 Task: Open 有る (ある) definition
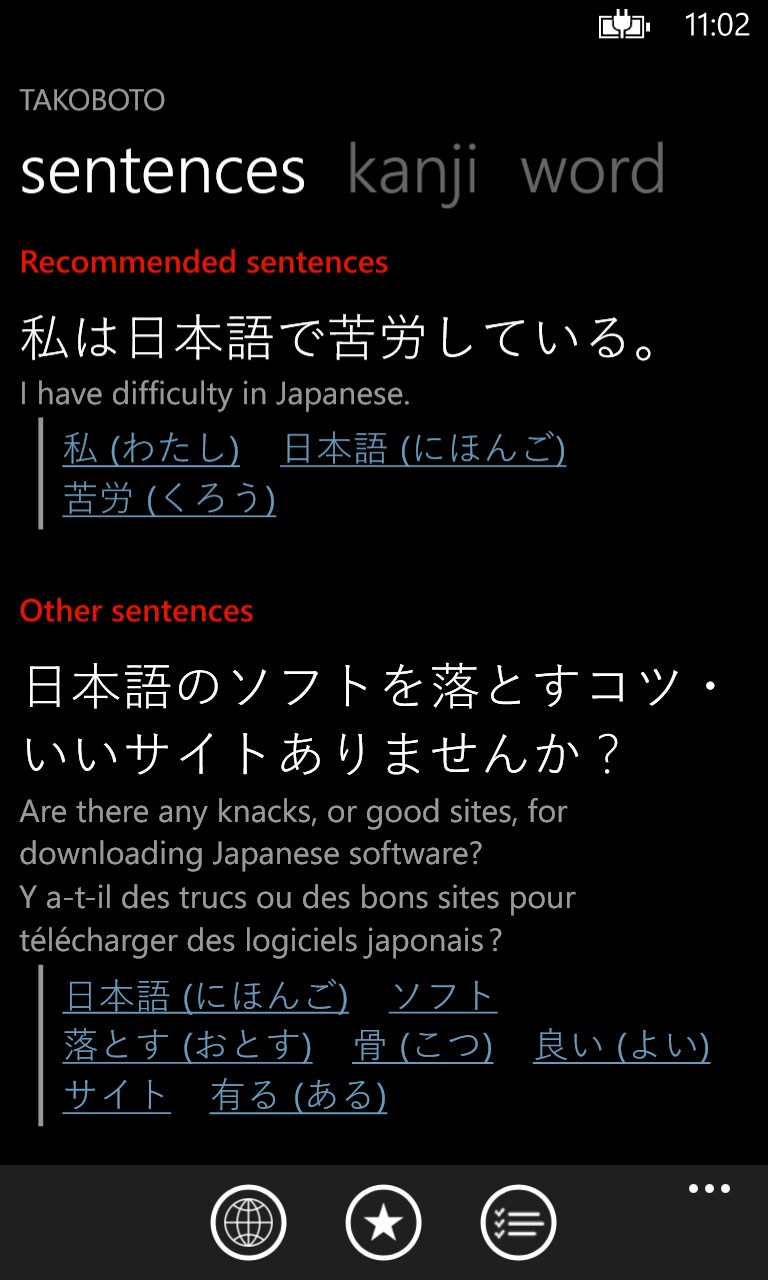pos(298,1096)
